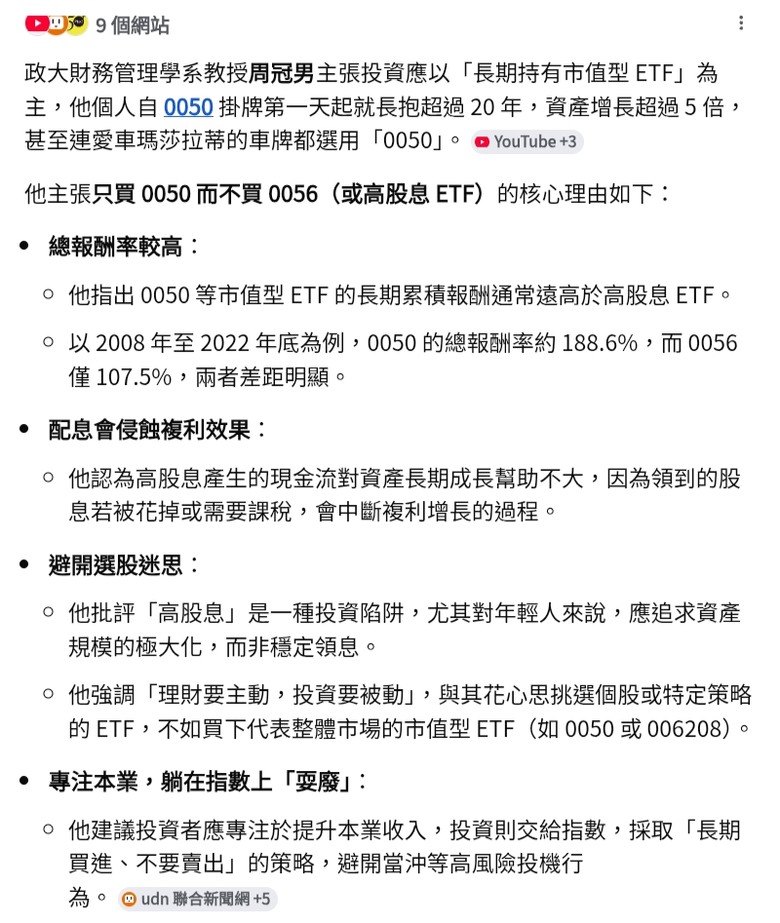Viewport: 780px width, 923px height.
Task: Open the udn 聯合新聞網 +5 source chip
Action: point(197,899)
